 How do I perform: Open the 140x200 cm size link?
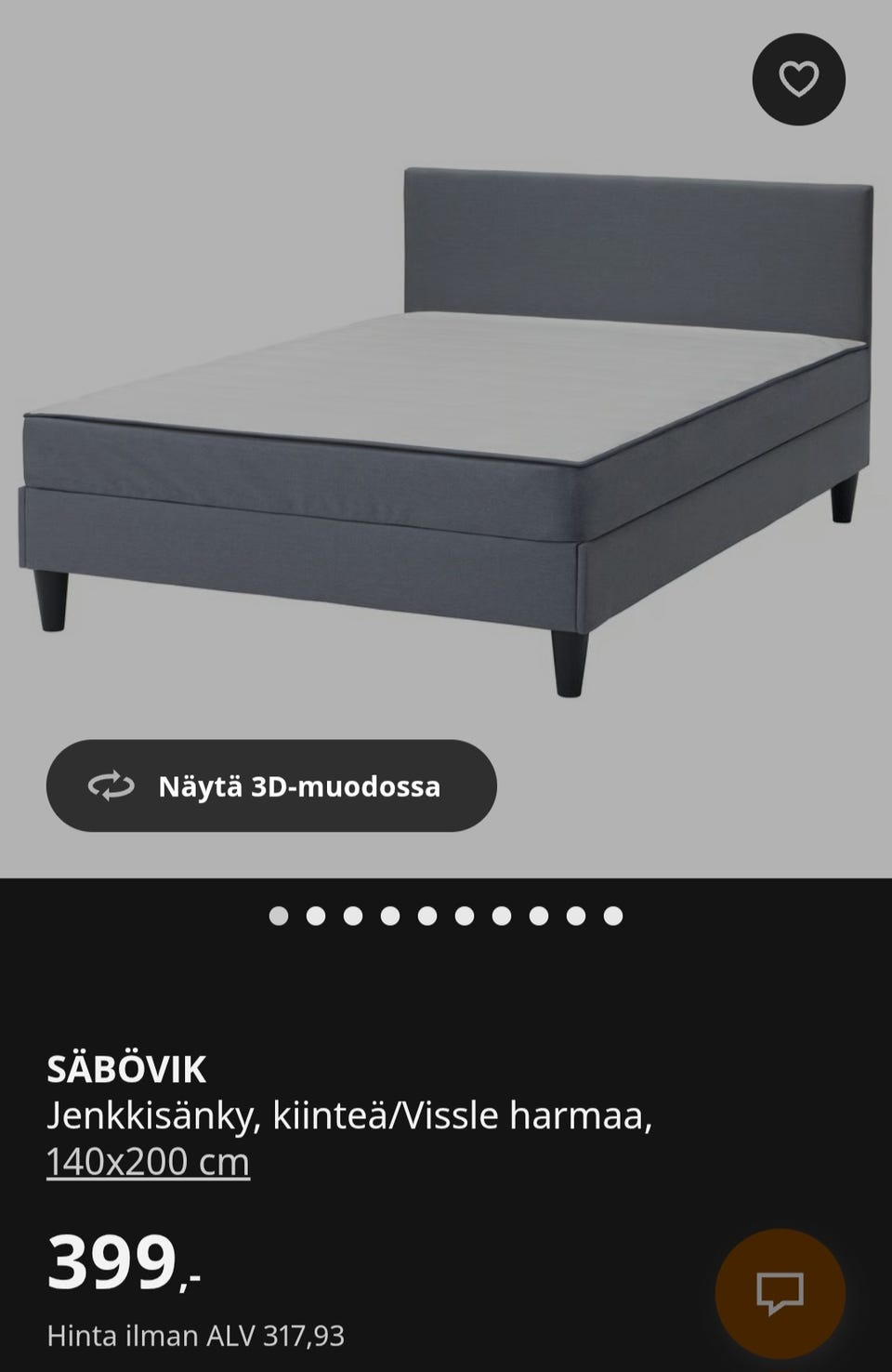coord(149,1159)
